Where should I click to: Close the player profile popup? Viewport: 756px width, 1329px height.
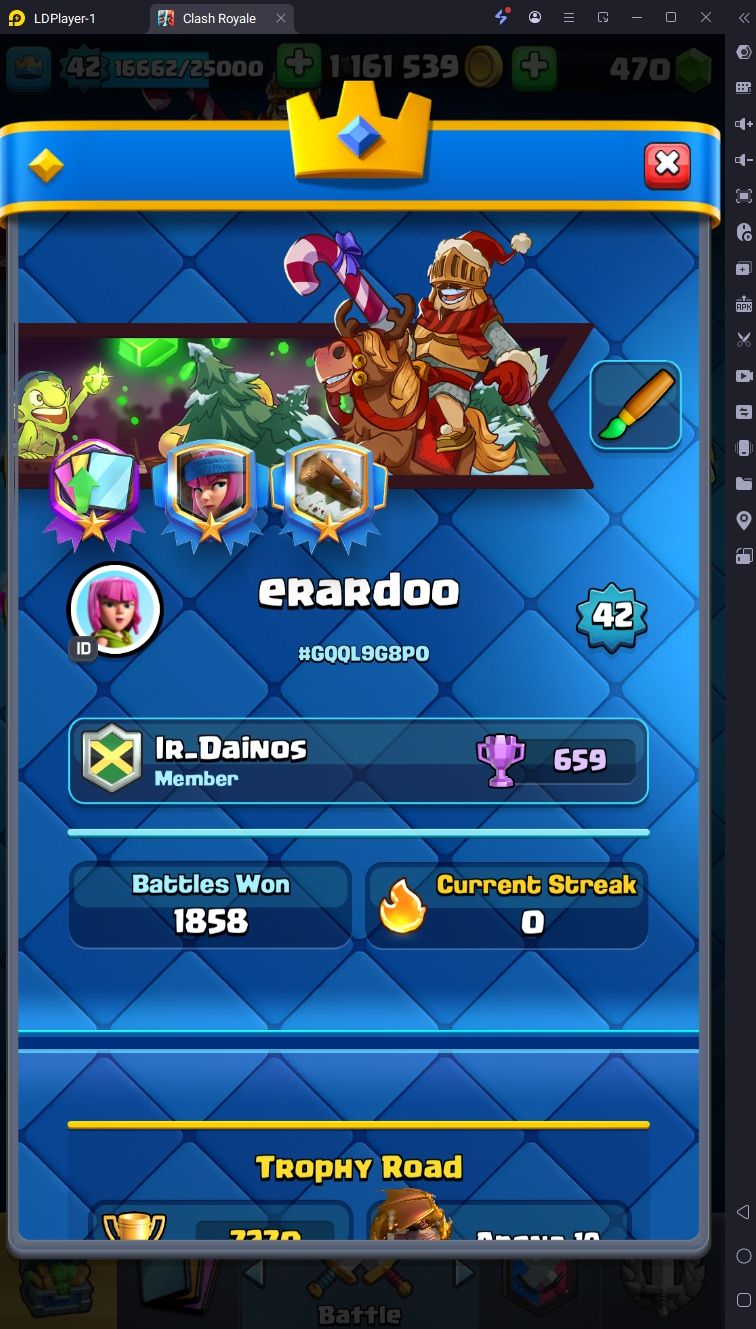[x=667, y=165]
